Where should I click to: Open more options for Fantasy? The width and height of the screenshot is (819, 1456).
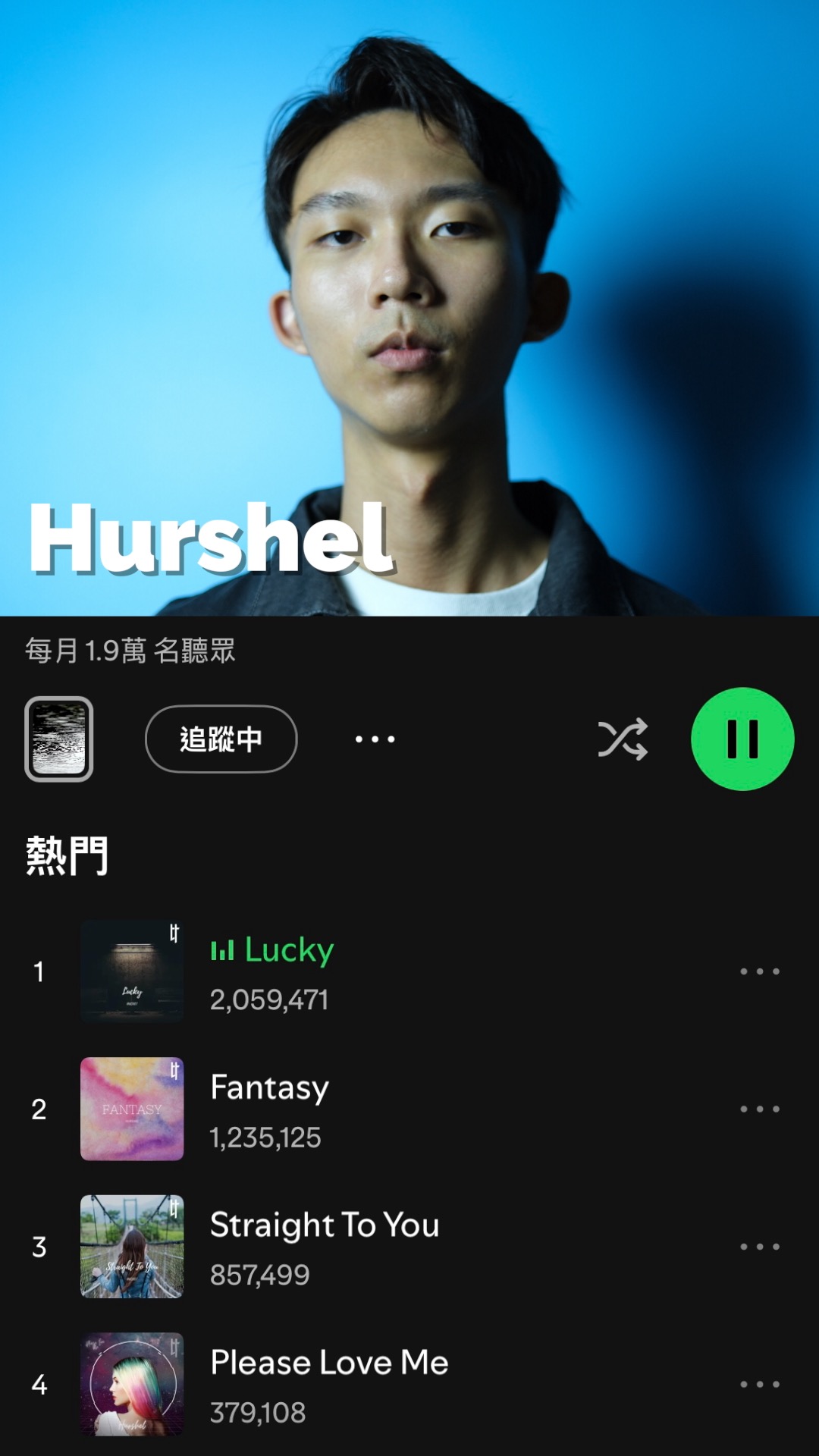[760, 1109]
